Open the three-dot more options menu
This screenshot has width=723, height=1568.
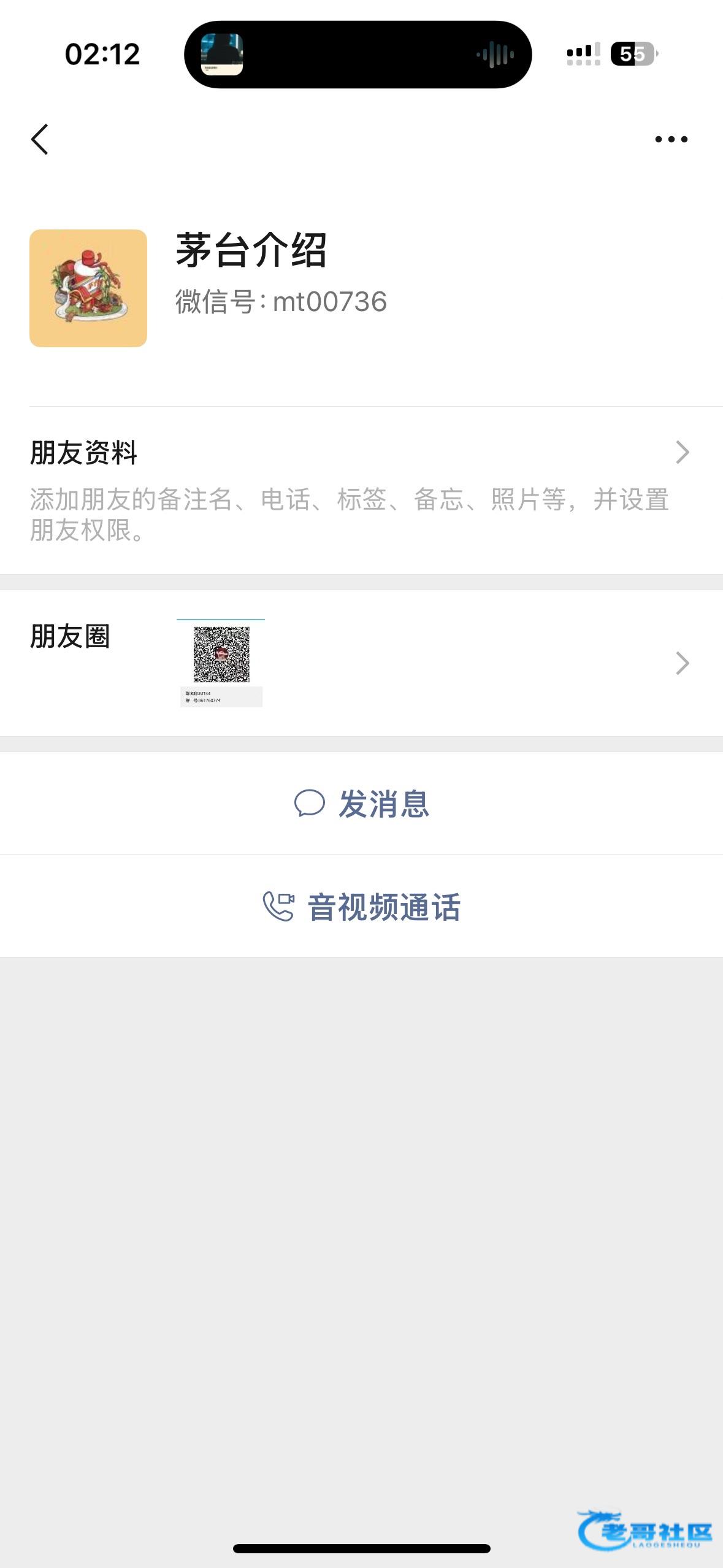(x=671, y=139)
